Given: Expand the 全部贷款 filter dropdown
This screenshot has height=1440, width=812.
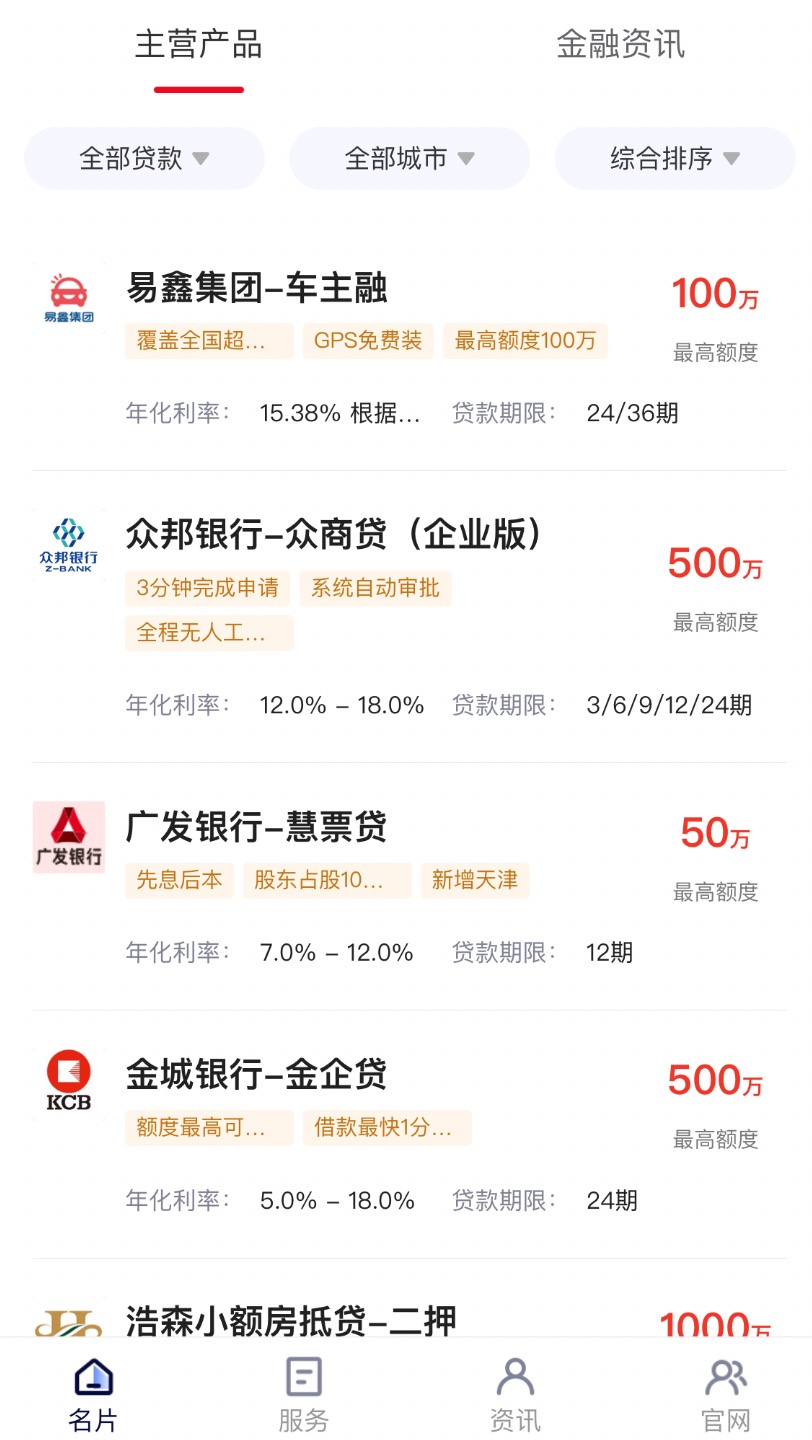Looking at the screenshot, I should click(x=144, y=158).
